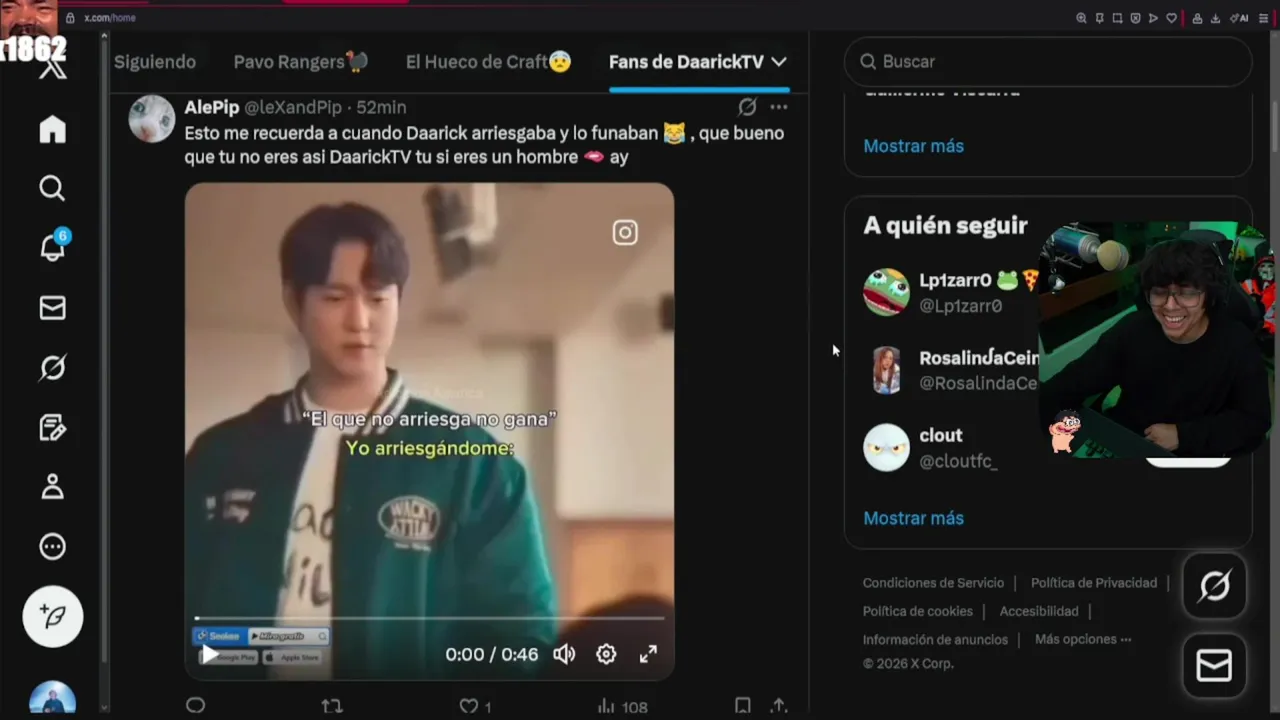Tap the Buscar search field
This screenshot has height=720, width=1280.
coord(1050,62)
